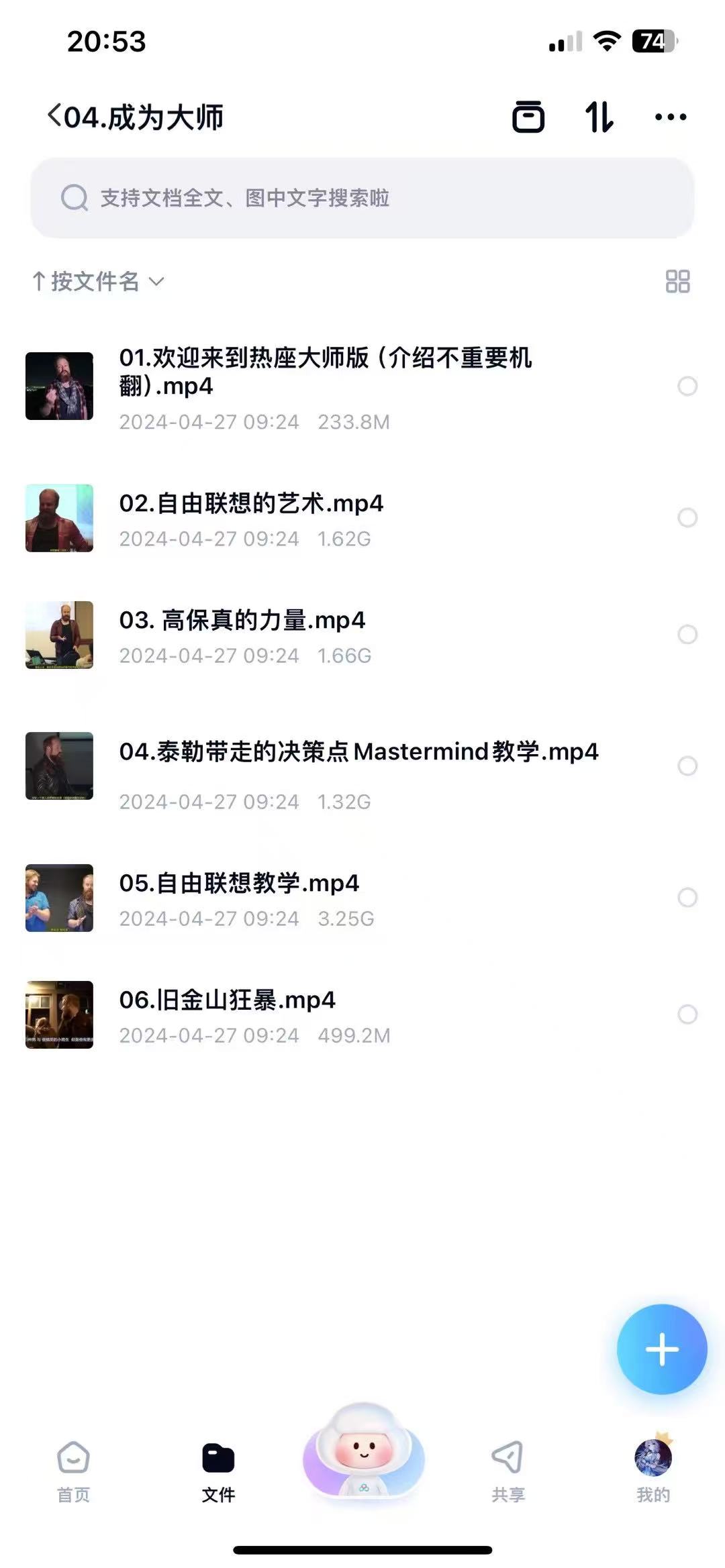Viewport: 725px width, 1568px height.
Task: Switch to the 文件 tab
Action: (x=218, y=1469)
